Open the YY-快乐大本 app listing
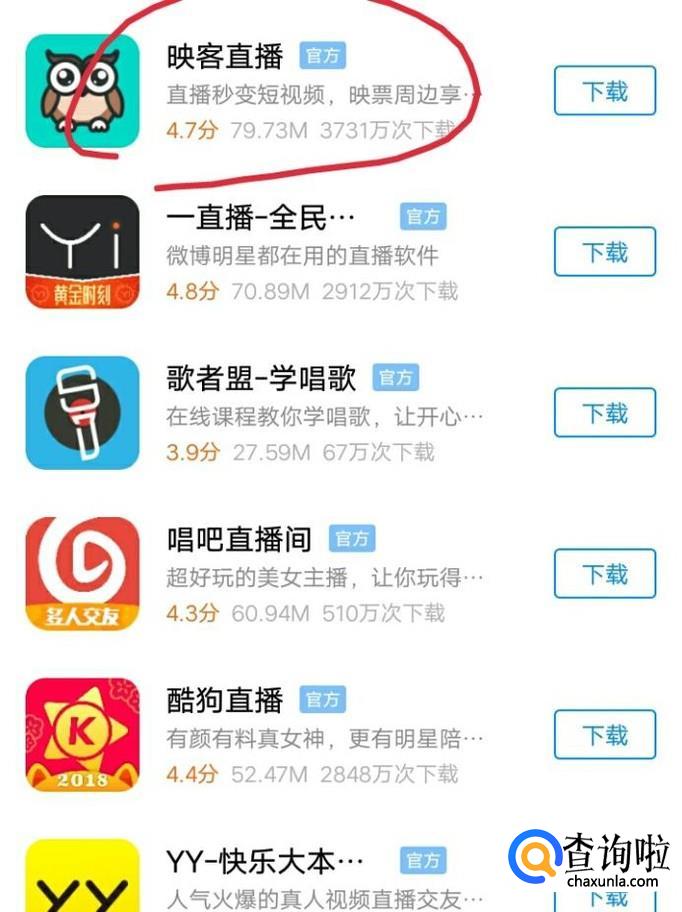 pos(265,861)
